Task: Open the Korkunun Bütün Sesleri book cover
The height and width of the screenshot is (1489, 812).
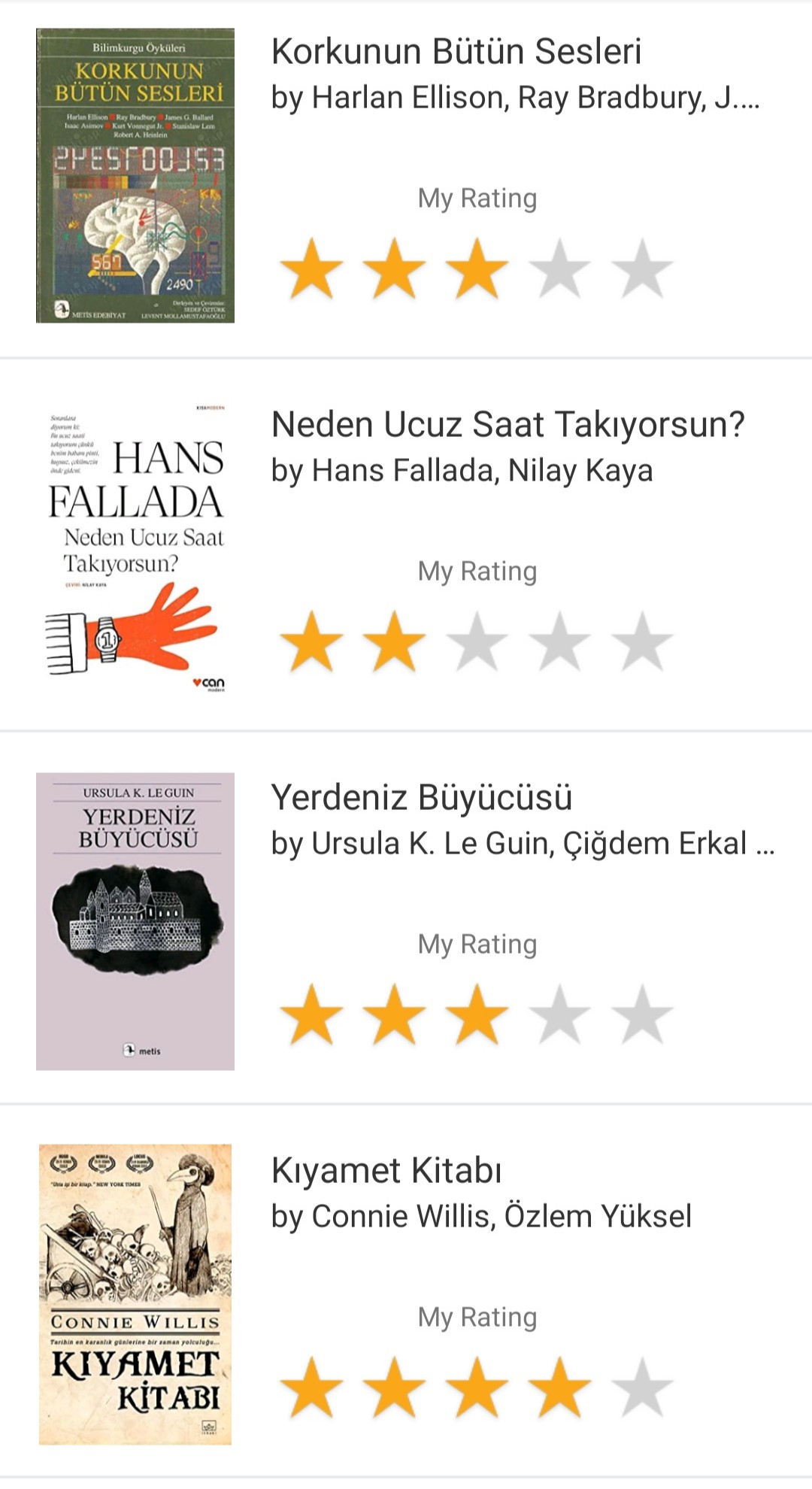Action: [x=135, y=175]
